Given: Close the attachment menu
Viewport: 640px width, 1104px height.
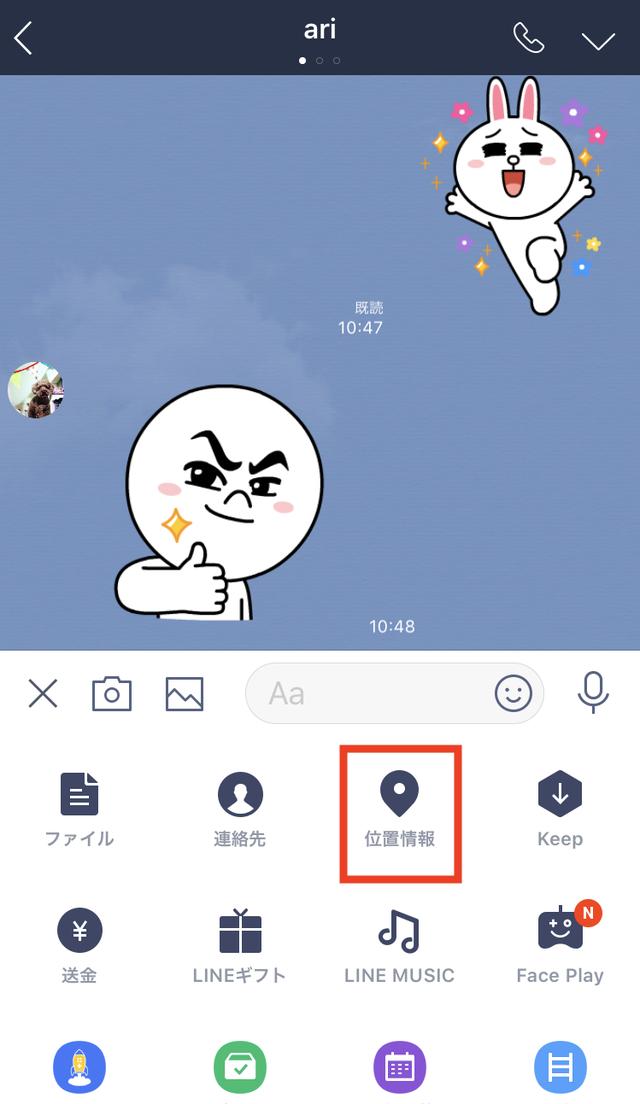Looking at the screenshot, I should click(x=43, y=694).
